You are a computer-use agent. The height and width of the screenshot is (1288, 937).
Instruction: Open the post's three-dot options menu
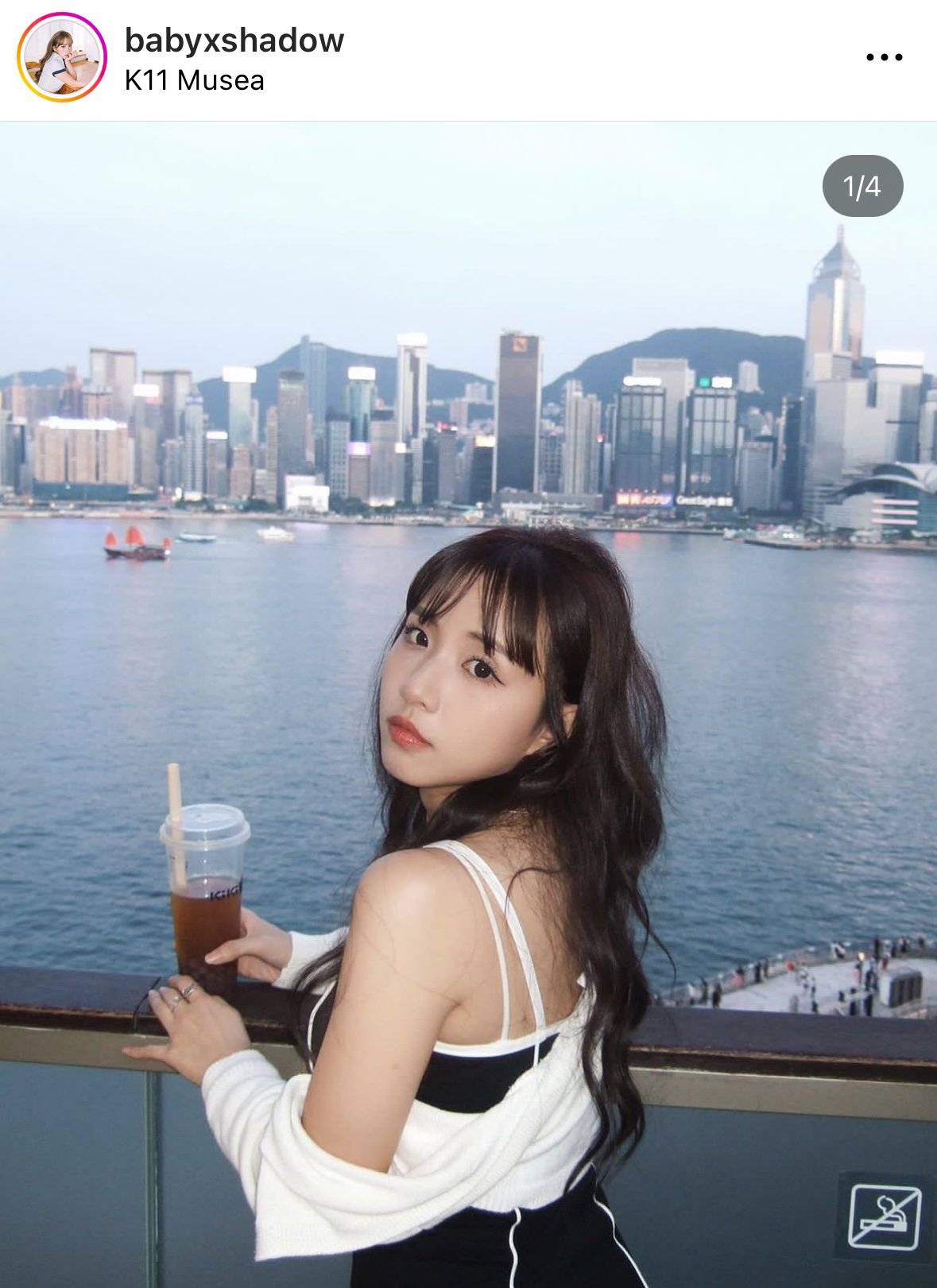pyautogui.click(x=884, y=57)
